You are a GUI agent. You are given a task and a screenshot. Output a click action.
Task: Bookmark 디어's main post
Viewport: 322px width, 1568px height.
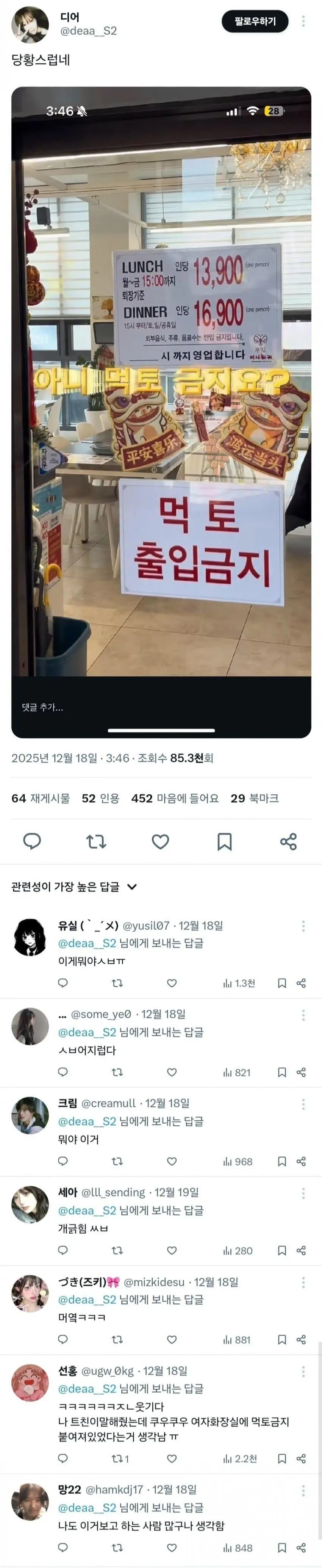click(x=225, y=841)
